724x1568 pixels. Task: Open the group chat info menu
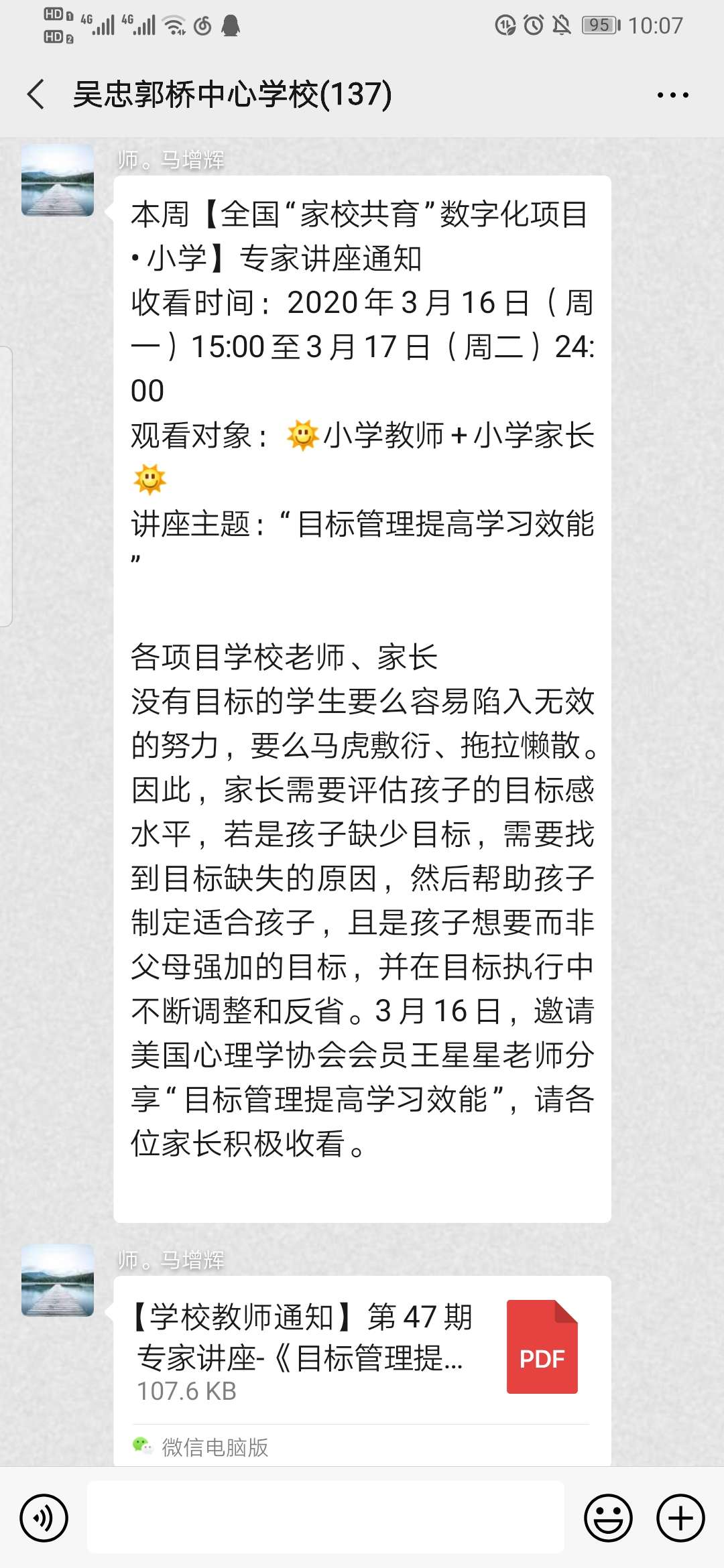tap(672, 95)
